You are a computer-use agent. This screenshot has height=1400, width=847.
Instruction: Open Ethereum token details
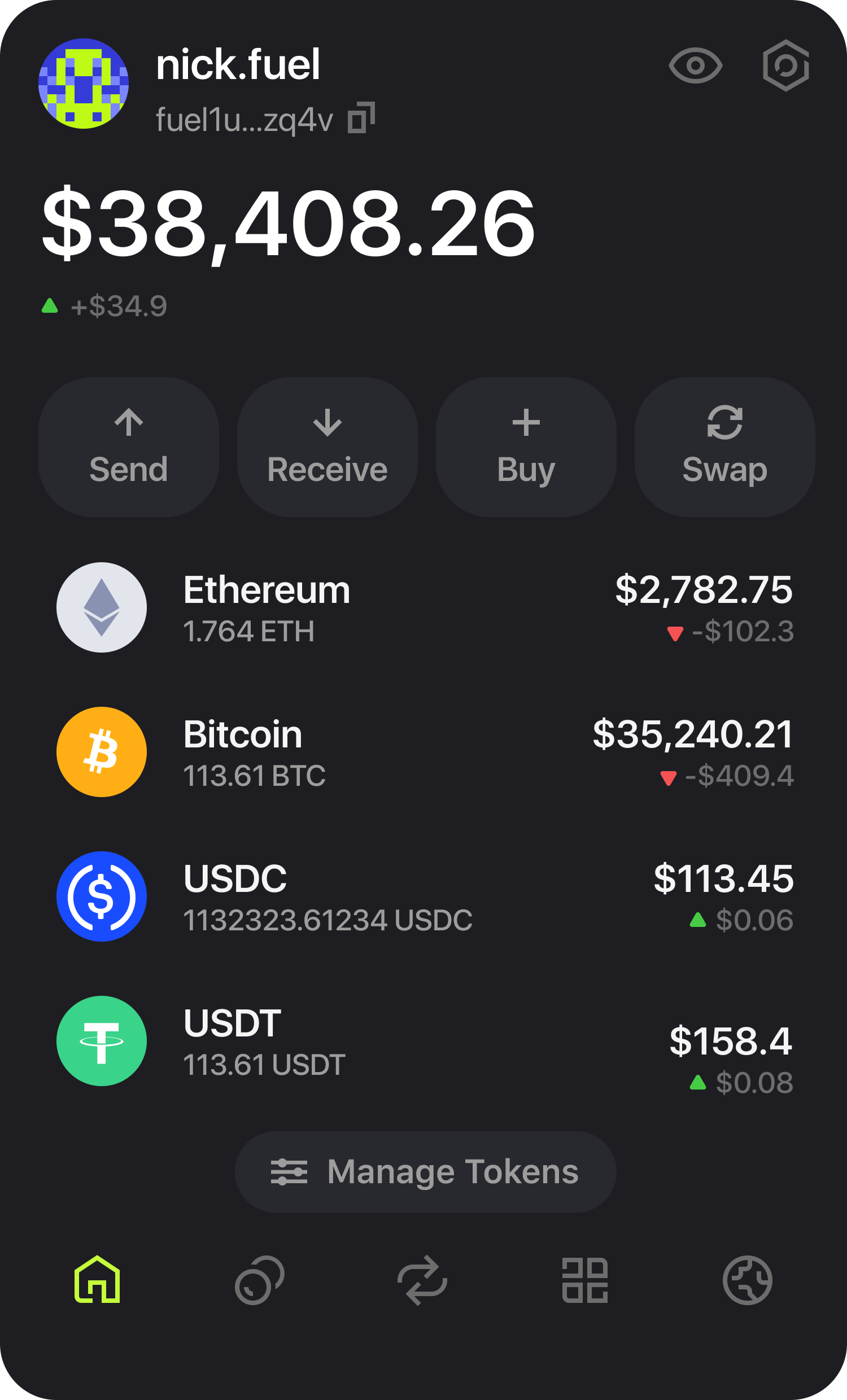pos(423,607)
